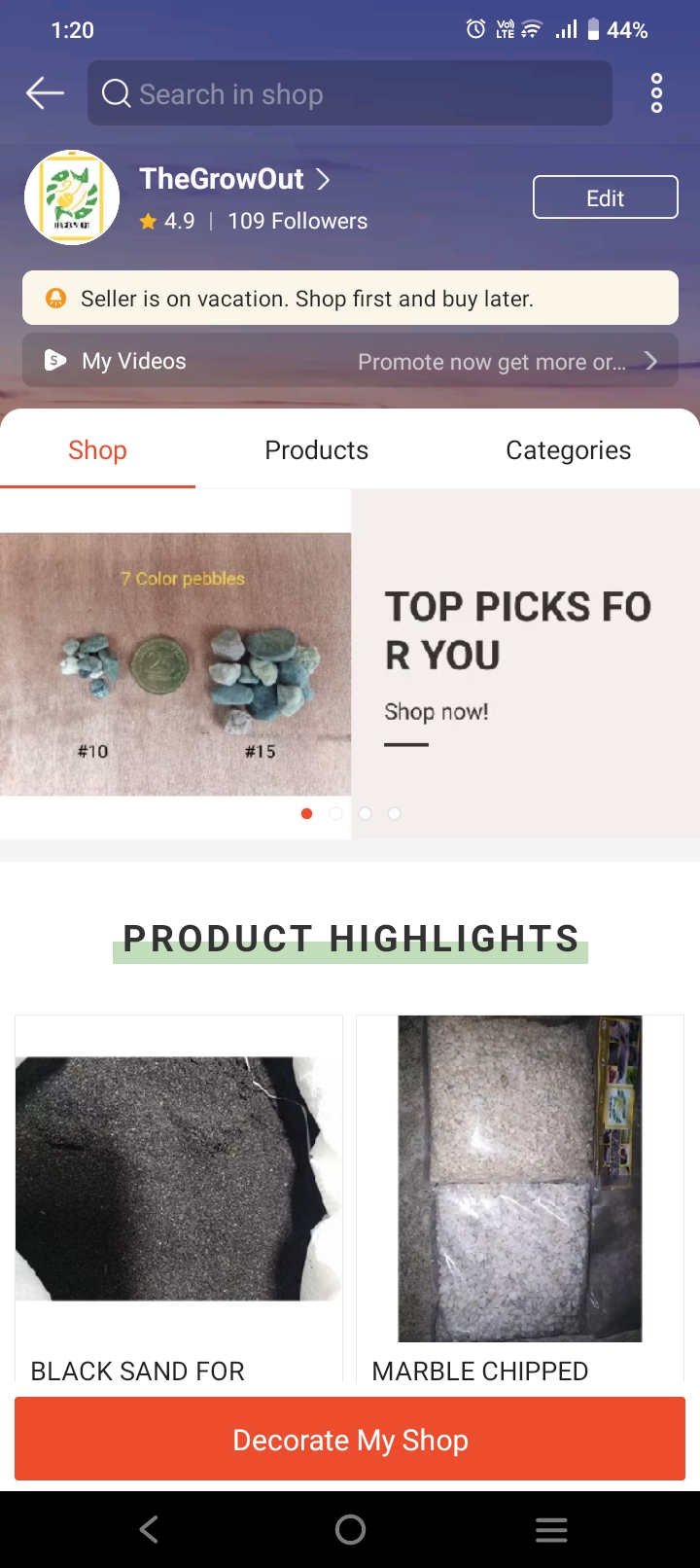Open the My Videos row
Screen dimensions: 700x1568
point(350,361)
